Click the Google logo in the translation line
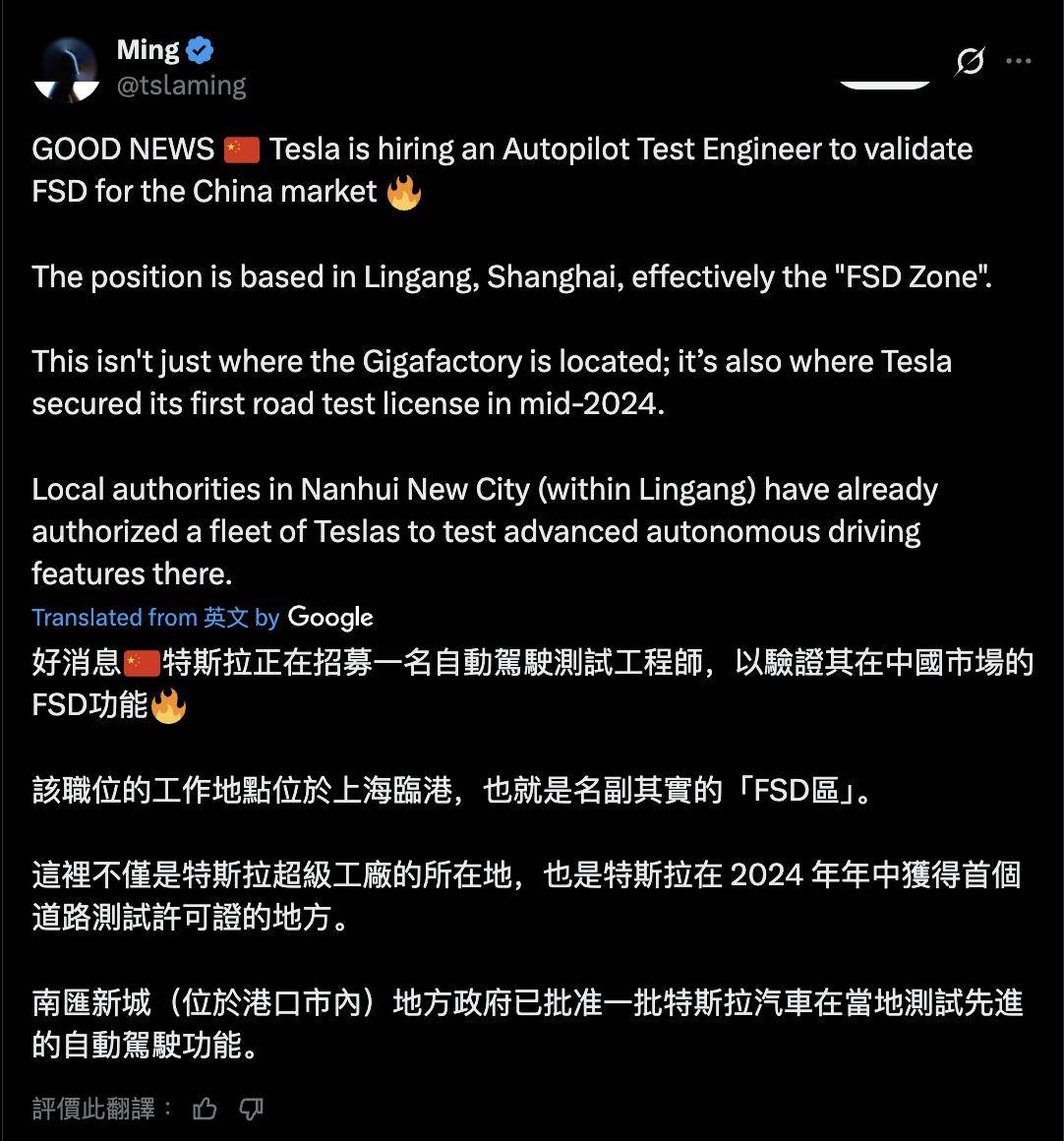 click(x=330, y=618)
